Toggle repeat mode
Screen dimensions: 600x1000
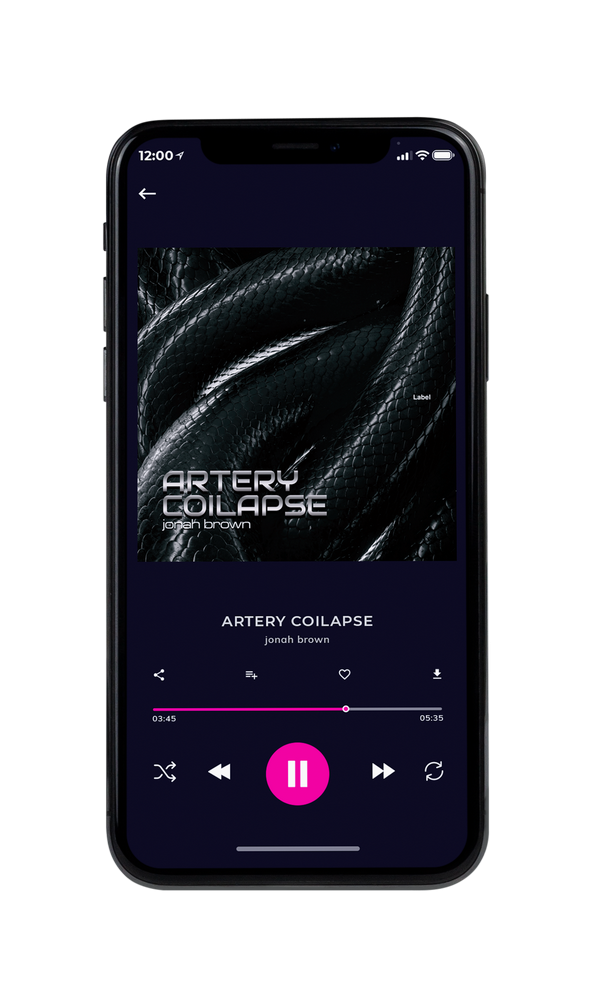pyautogui.click(x=434, y=771)
